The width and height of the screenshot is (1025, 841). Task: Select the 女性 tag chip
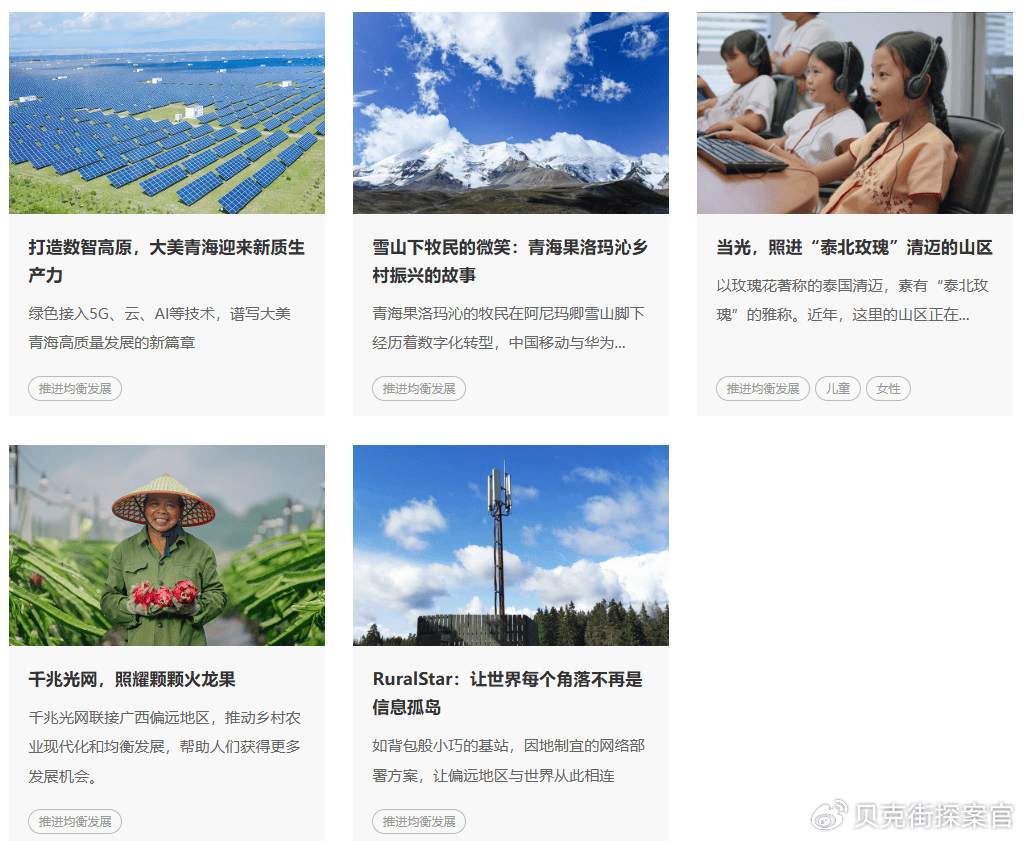[x=888, y=388]
